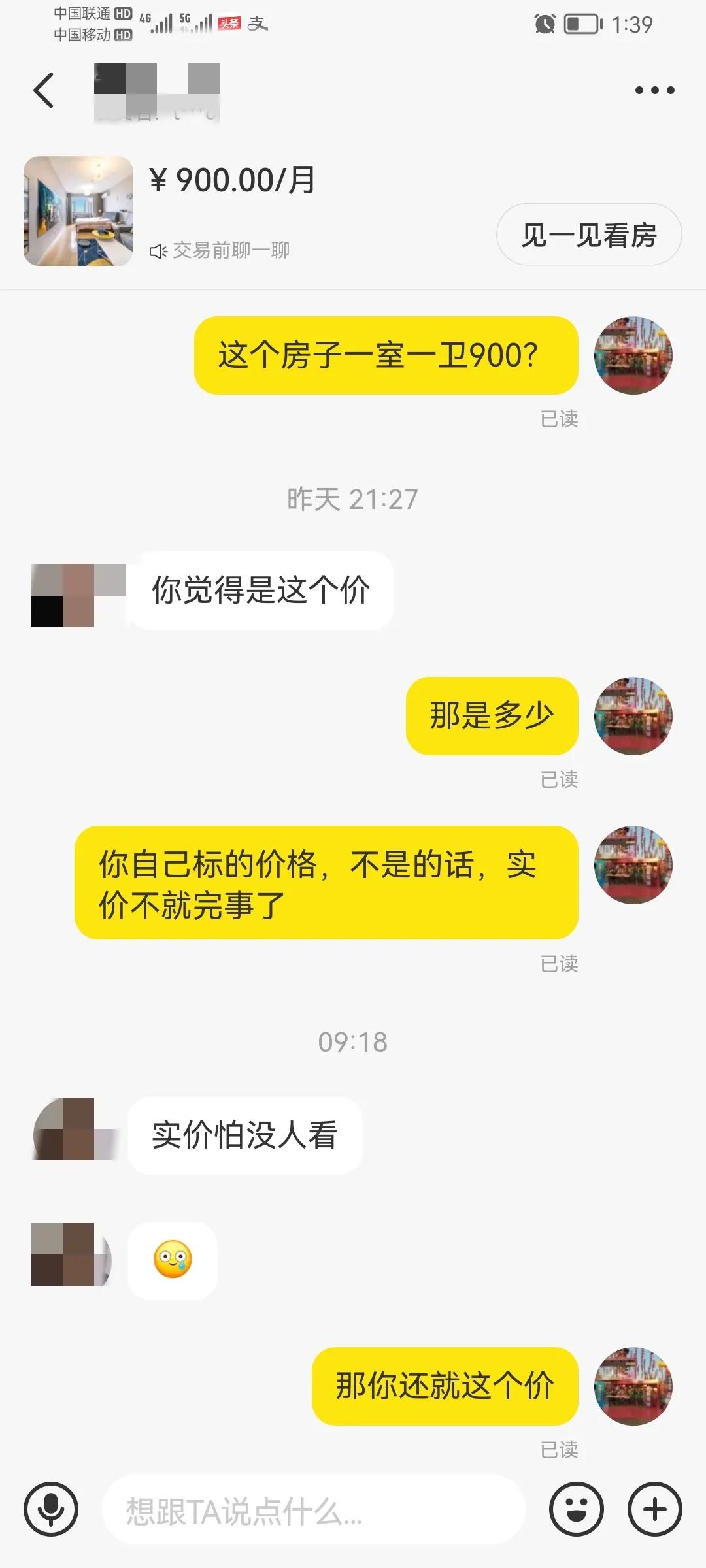Tap the 交易前聊一聊 text link

(x=230, y=249)
